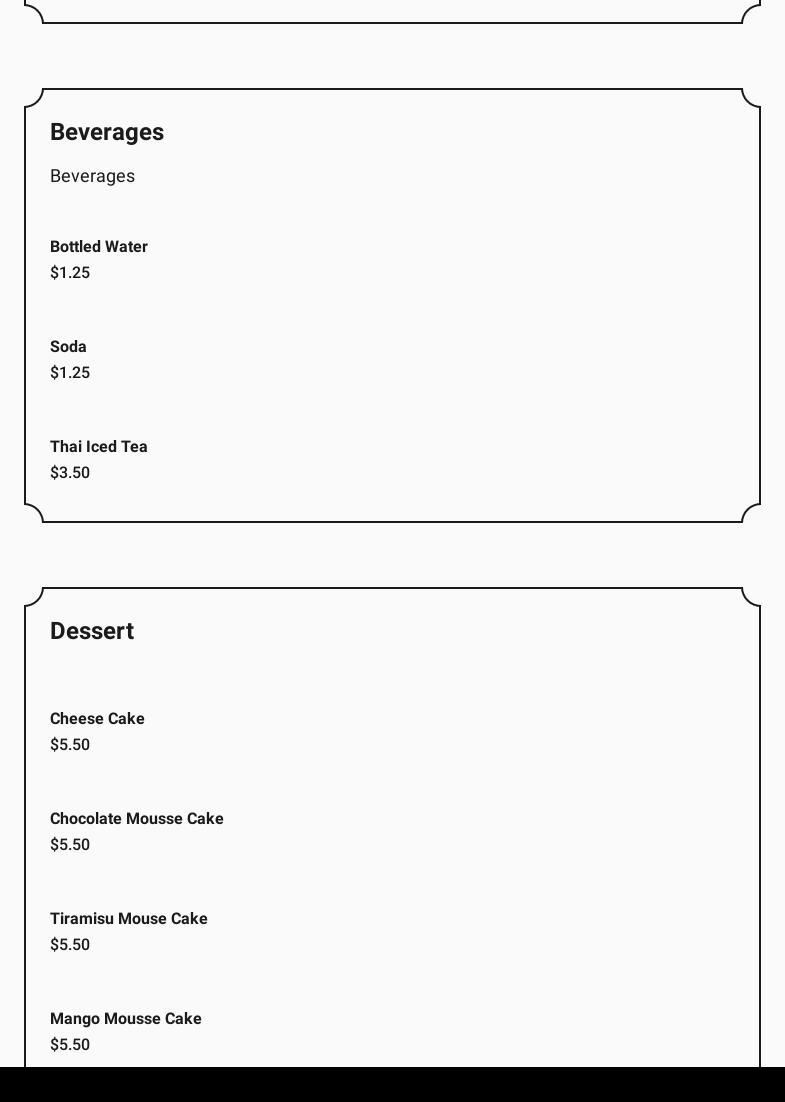Select the Bottled Water item
The image size is (785, 1102).
coord(99,247)
